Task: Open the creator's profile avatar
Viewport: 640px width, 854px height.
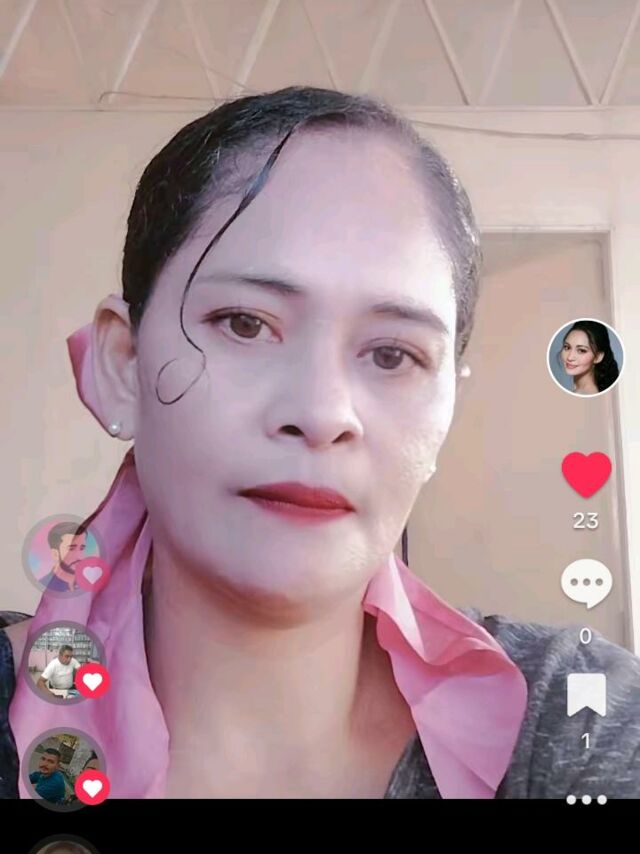Action: [585, 357]
